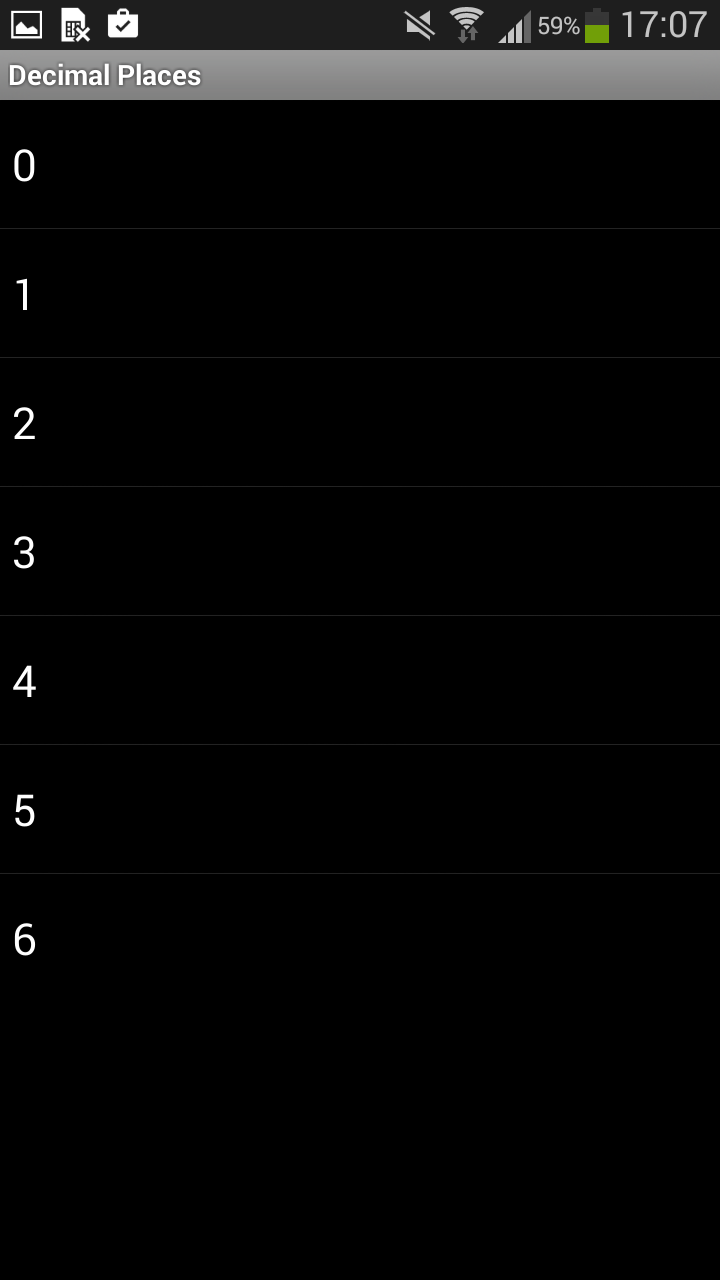Select 5 decimal places
The height and width of the screenshot is (1280, 720).
360,809
